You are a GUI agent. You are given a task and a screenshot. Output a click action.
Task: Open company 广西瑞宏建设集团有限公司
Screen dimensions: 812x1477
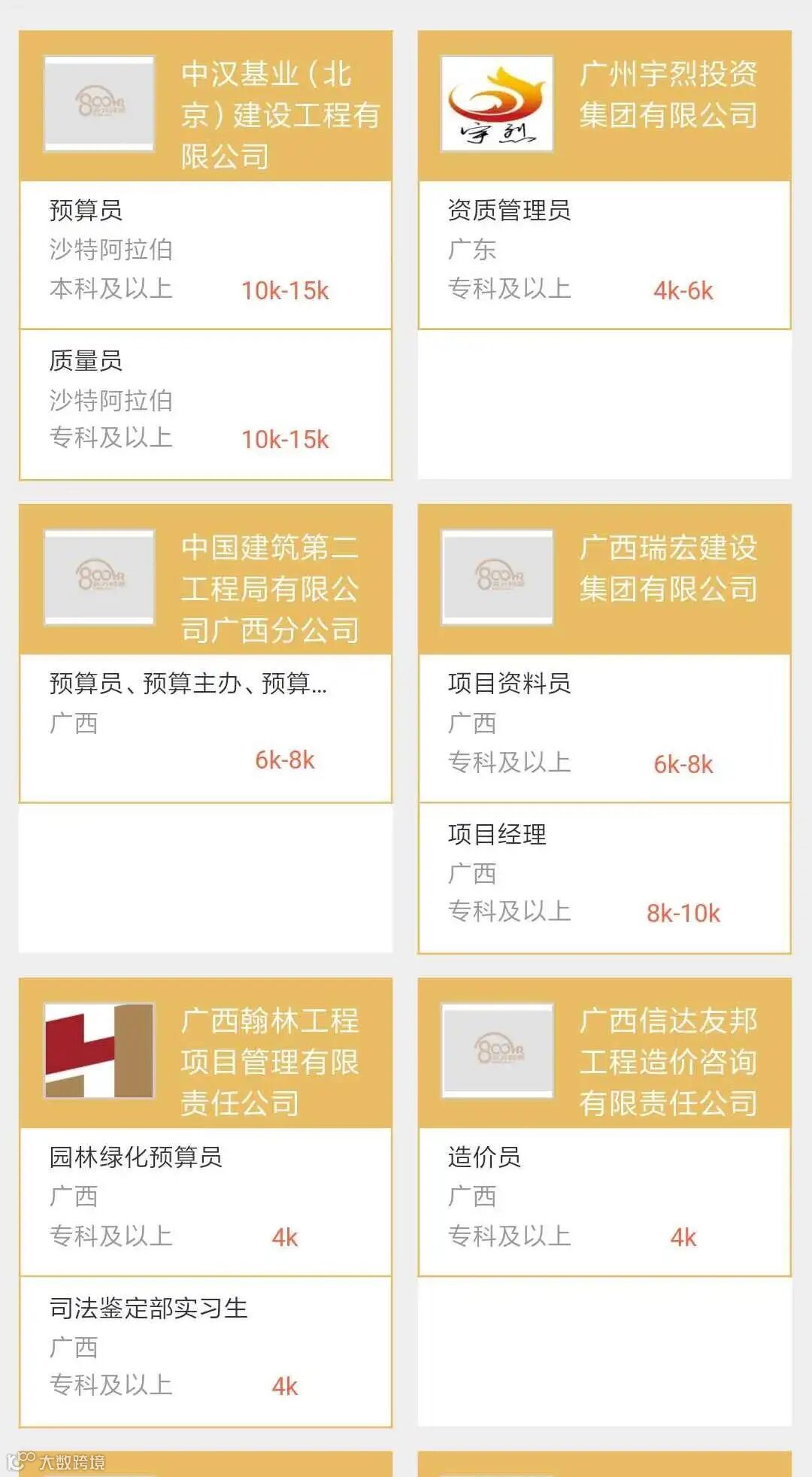[x=604, y=579]
